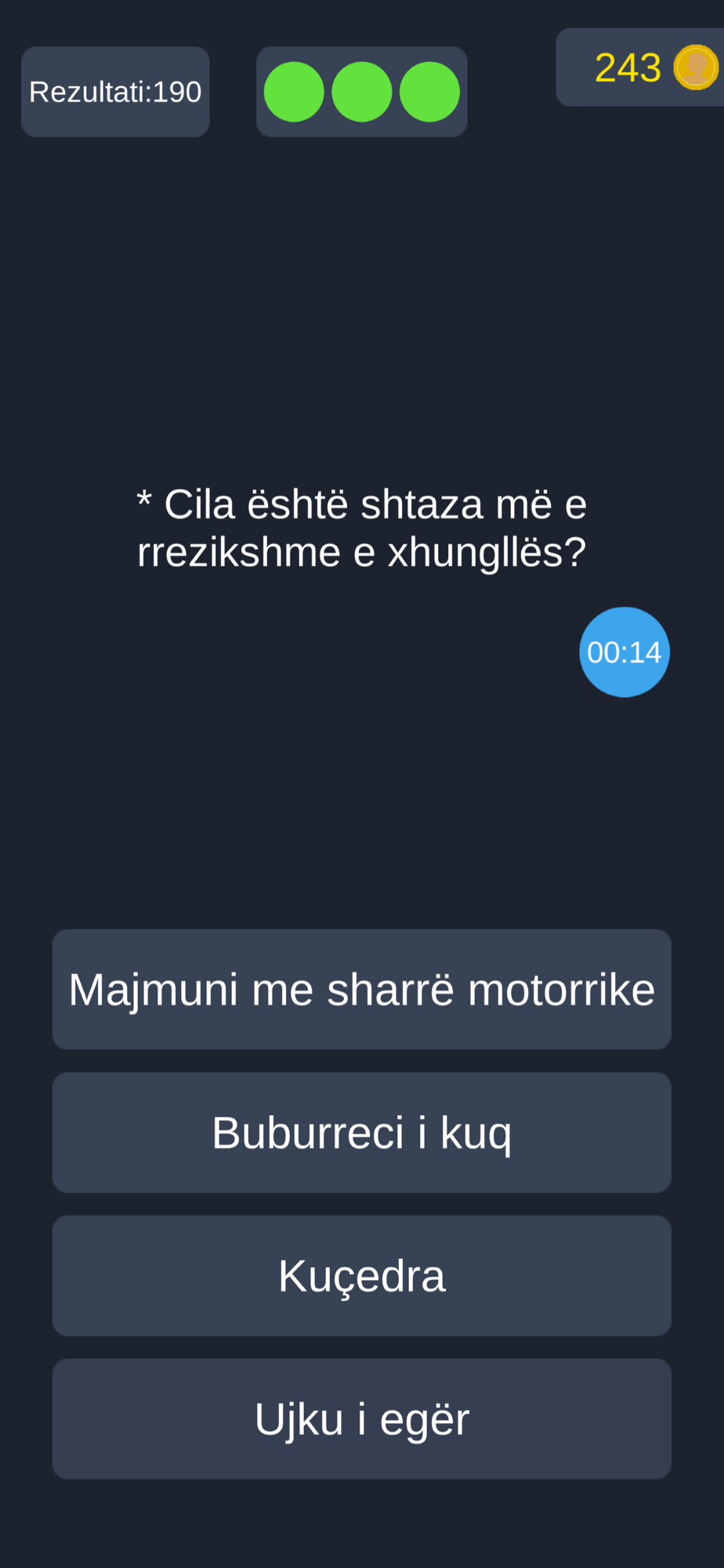This screenshot has height=1568, width=724.
Task: Answer with Ujku i egër
Action: pyautogui.click(x=361, y=1419)
